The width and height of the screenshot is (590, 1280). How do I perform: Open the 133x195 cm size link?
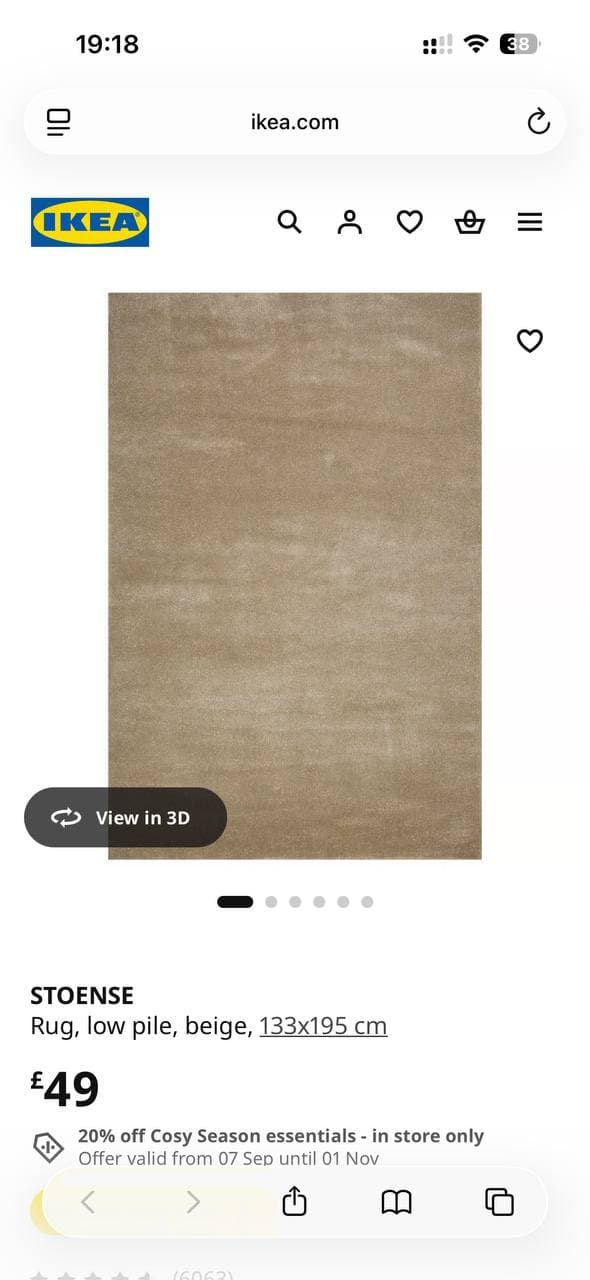[x=323, y=1026]
